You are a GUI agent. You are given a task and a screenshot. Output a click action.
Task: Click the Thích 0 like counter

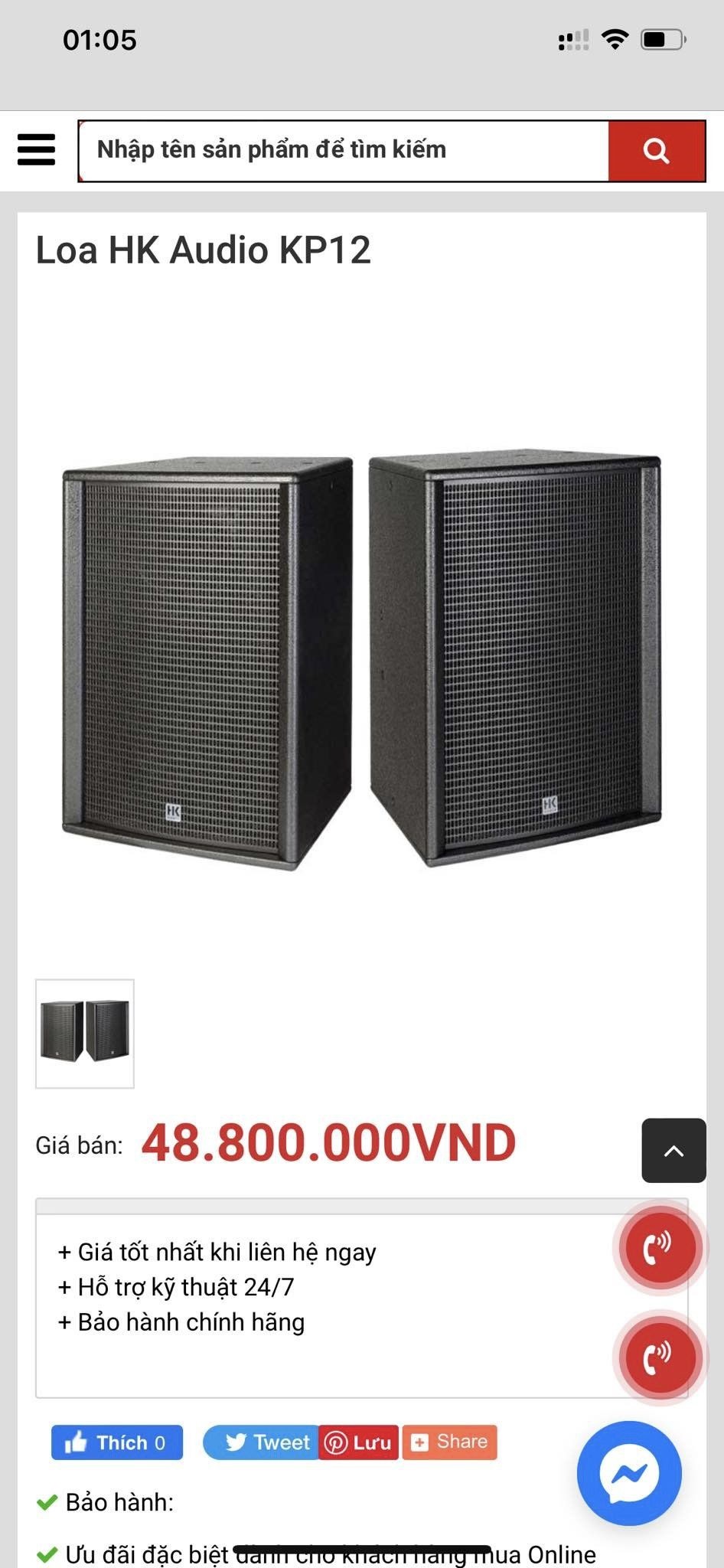115,1442
